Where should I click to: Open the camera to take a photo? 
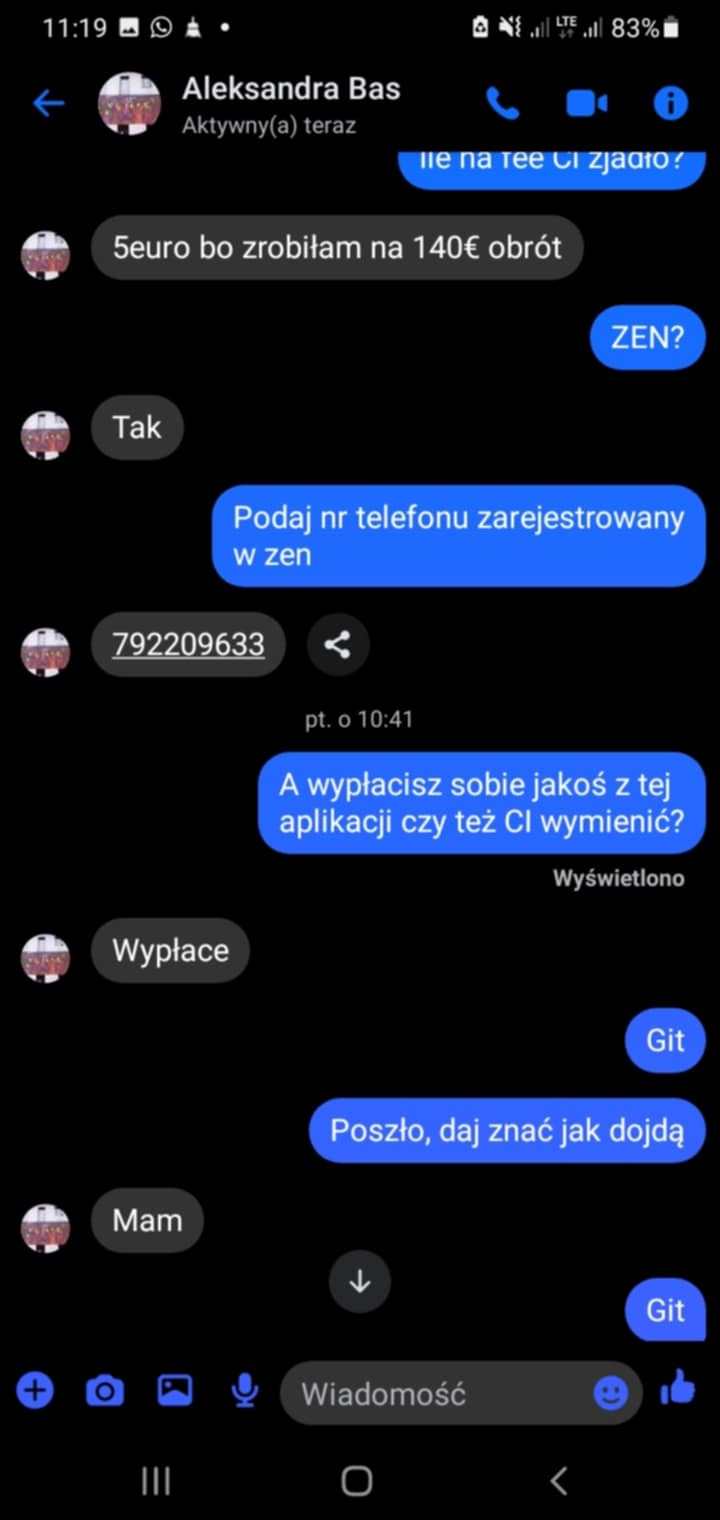point(105,1391)
